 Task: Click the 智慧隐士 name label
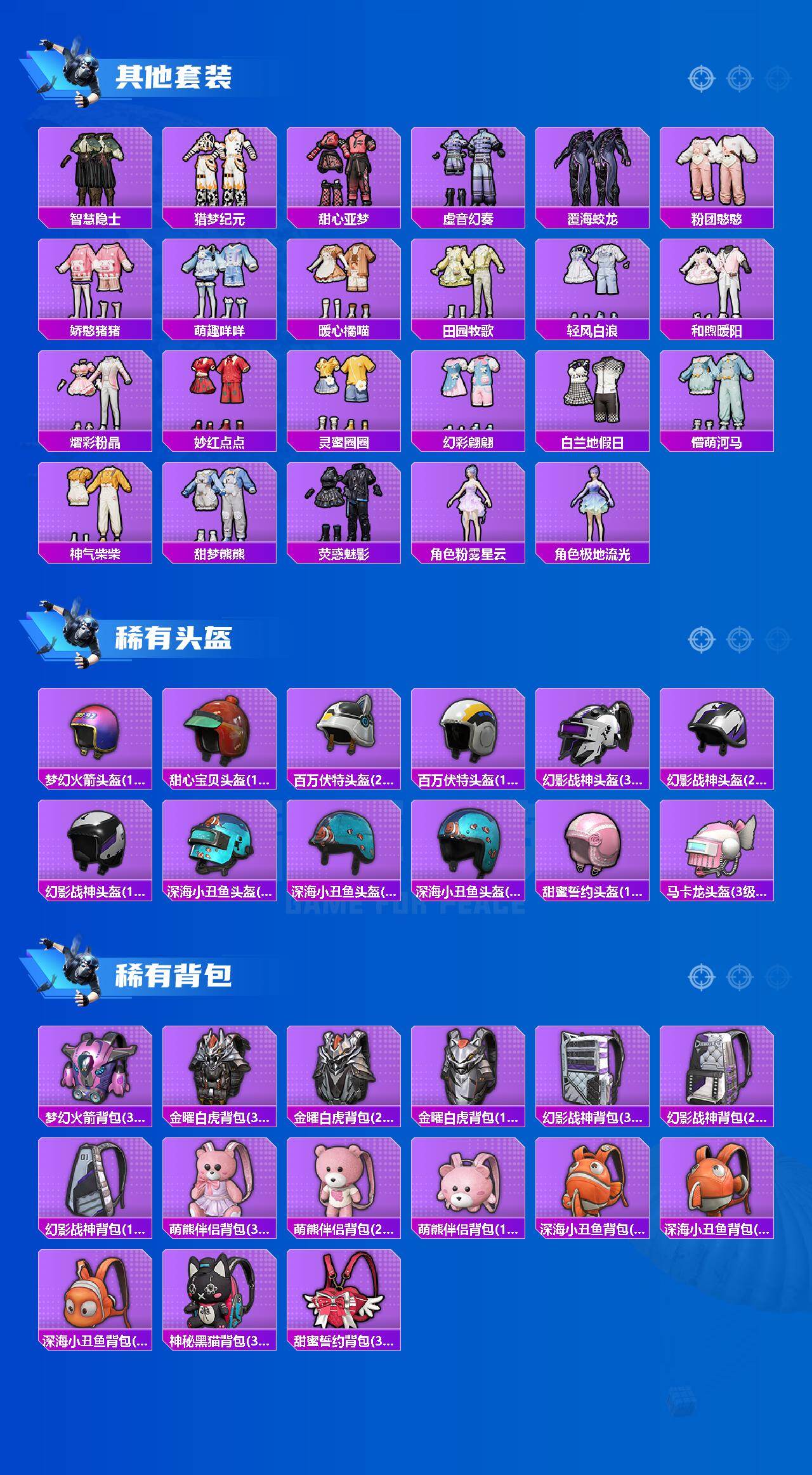94,219
